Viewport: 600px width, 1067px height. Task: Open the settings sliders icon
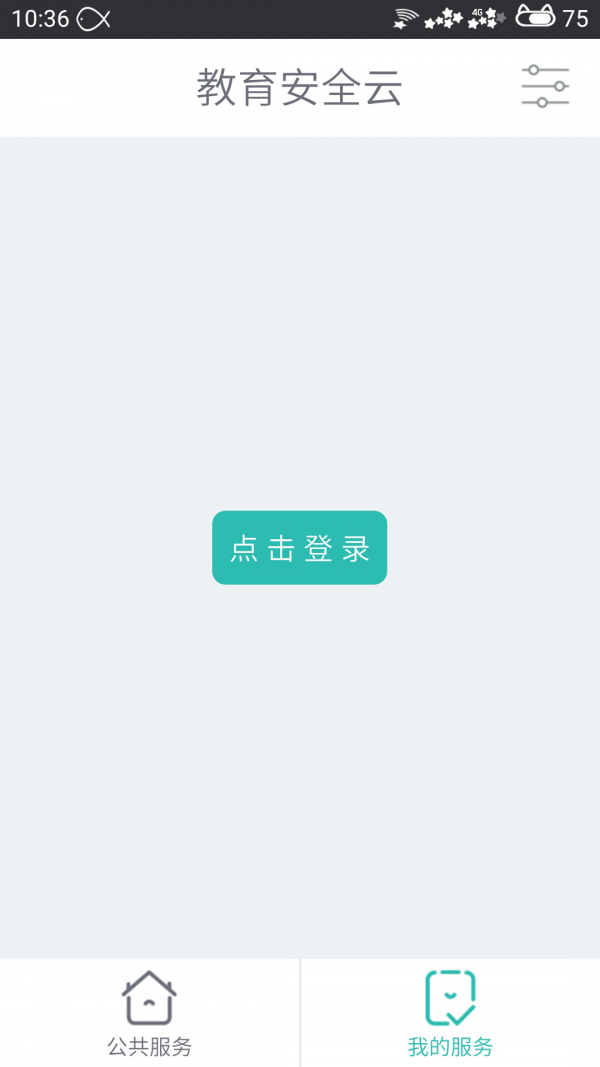click(545, 87)
